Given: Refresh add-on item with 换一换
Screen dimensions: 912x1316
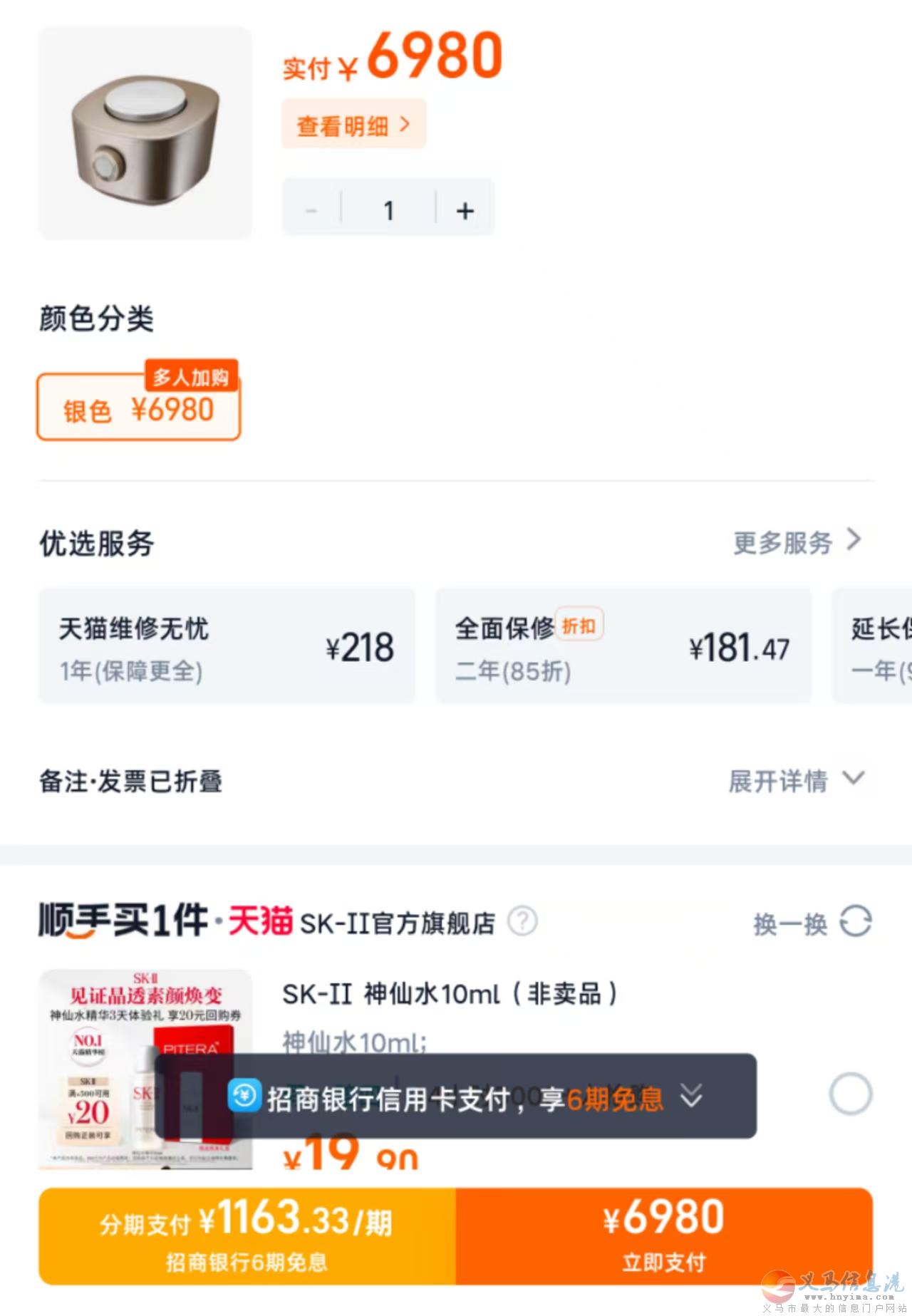Looking at the screenshot, I should (812, 923).
